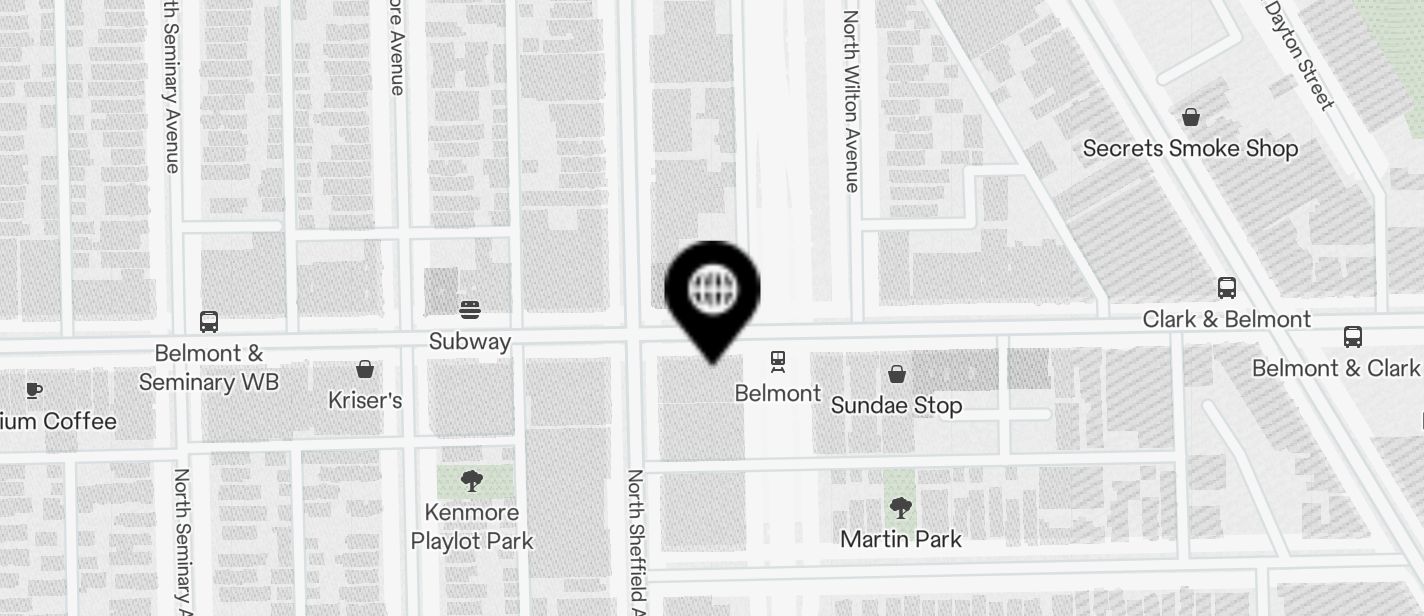Viewport: 1424px width, 616px height.
Task: Open the Kriser's shop marker
Action: (365, 370)
